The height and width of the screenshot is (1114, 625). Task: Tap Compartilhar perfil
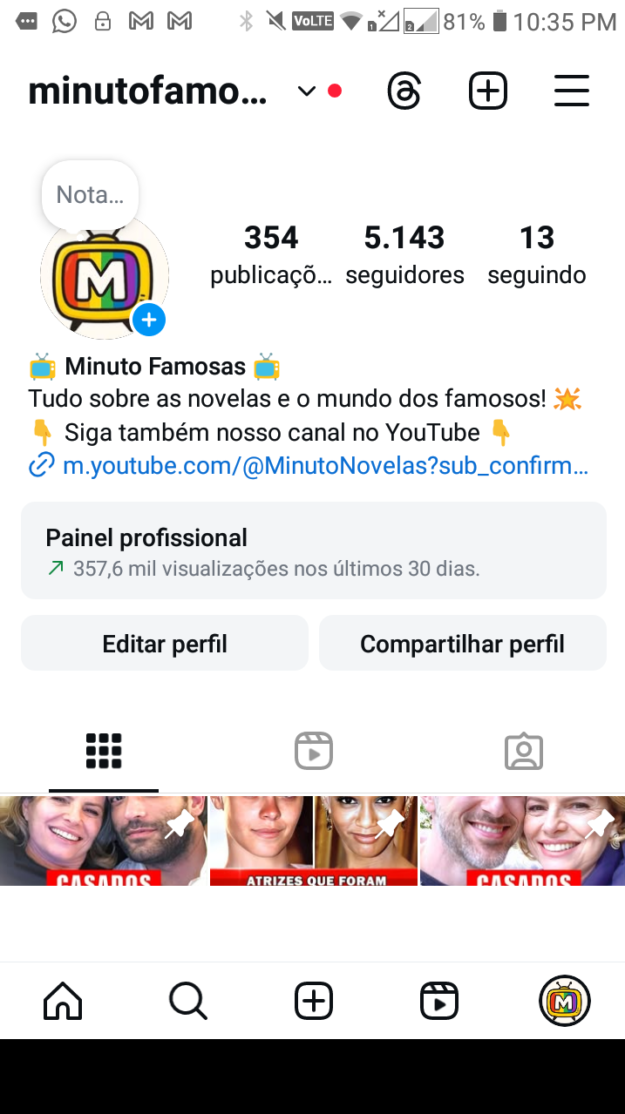462,643
